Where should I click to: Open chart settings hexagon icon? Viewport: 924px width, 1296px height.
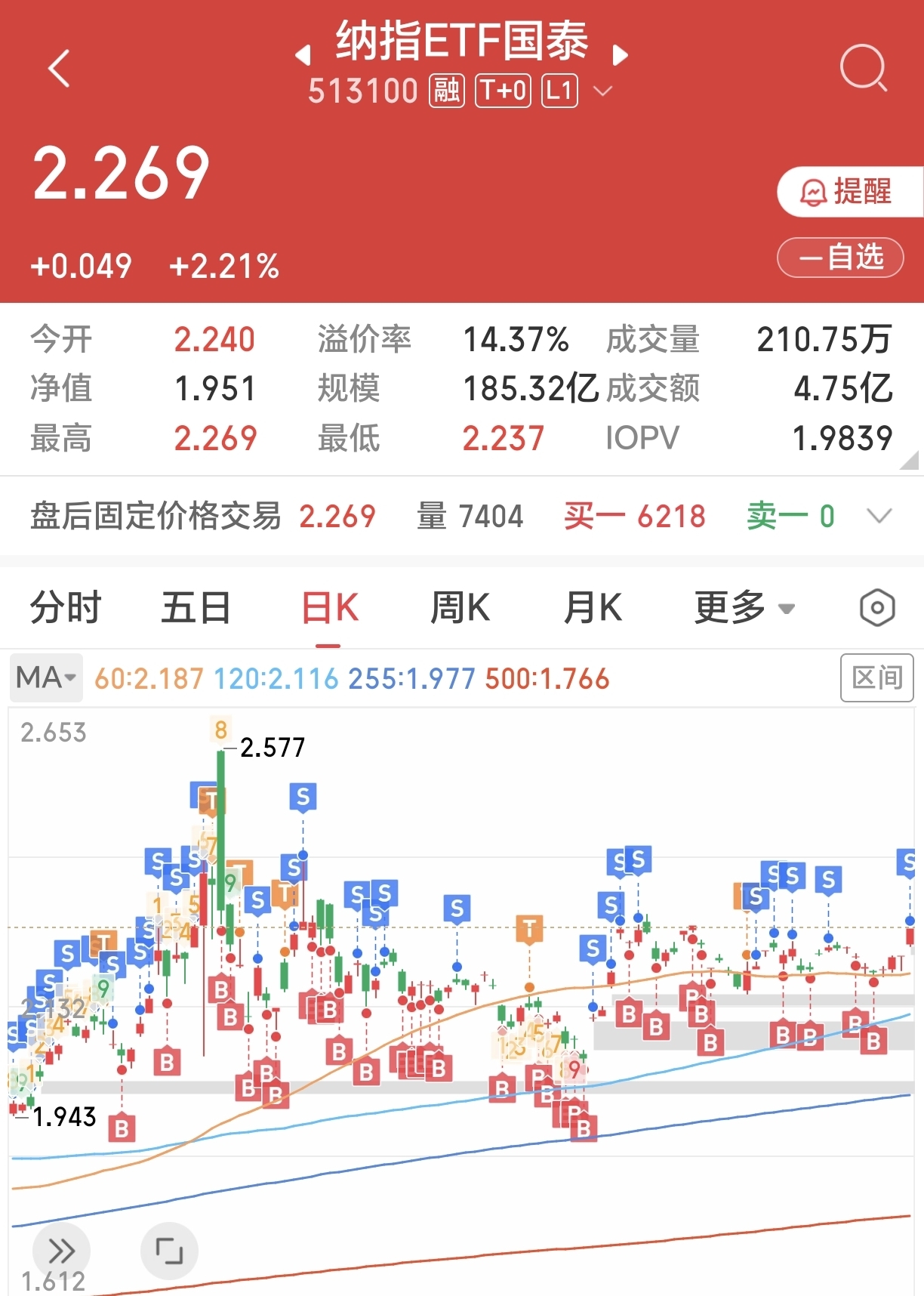(877, 608)
